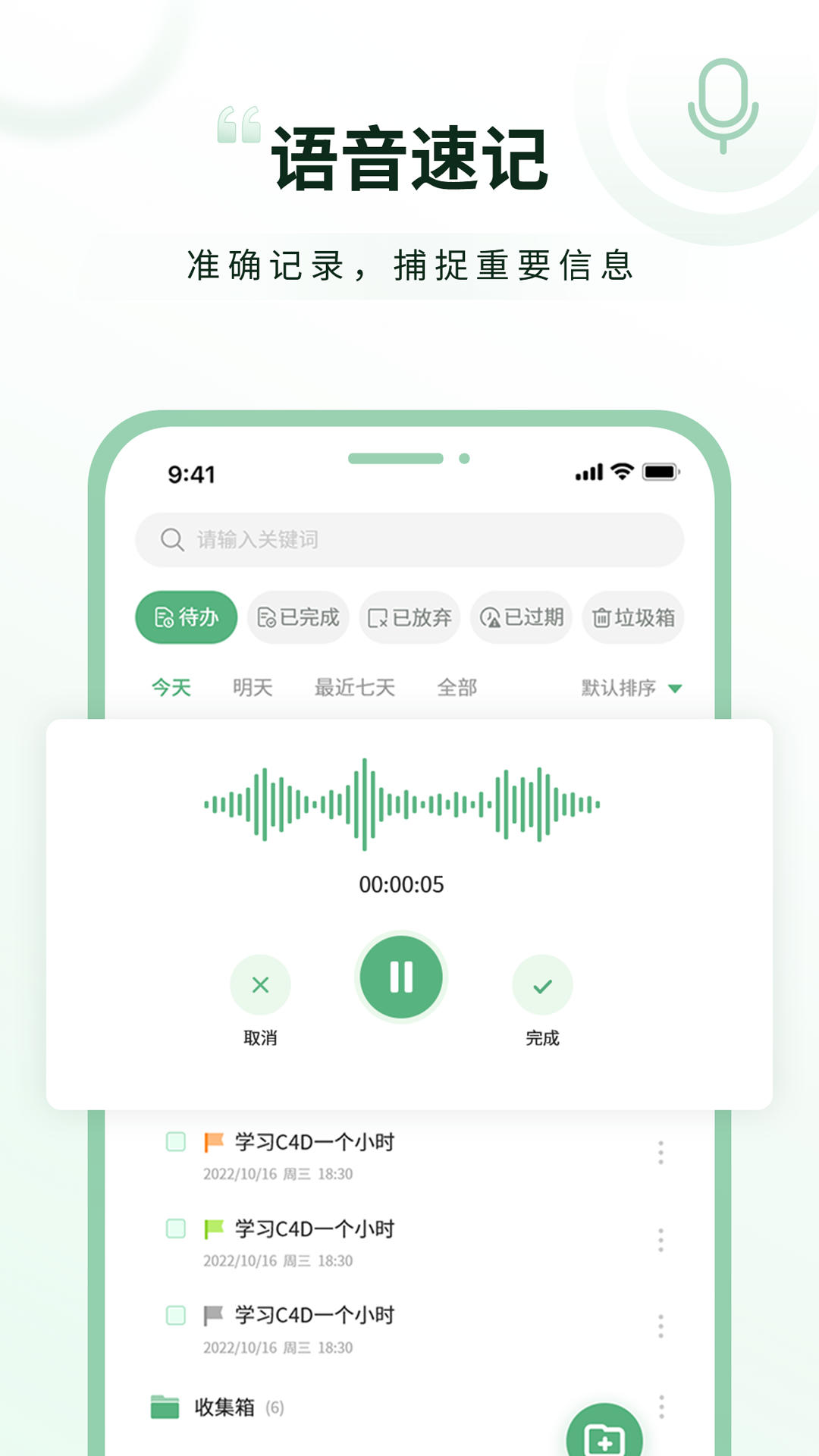Pause the voice recording
The width and height of the screenshot is (819, 1456).
coord(400,977)
